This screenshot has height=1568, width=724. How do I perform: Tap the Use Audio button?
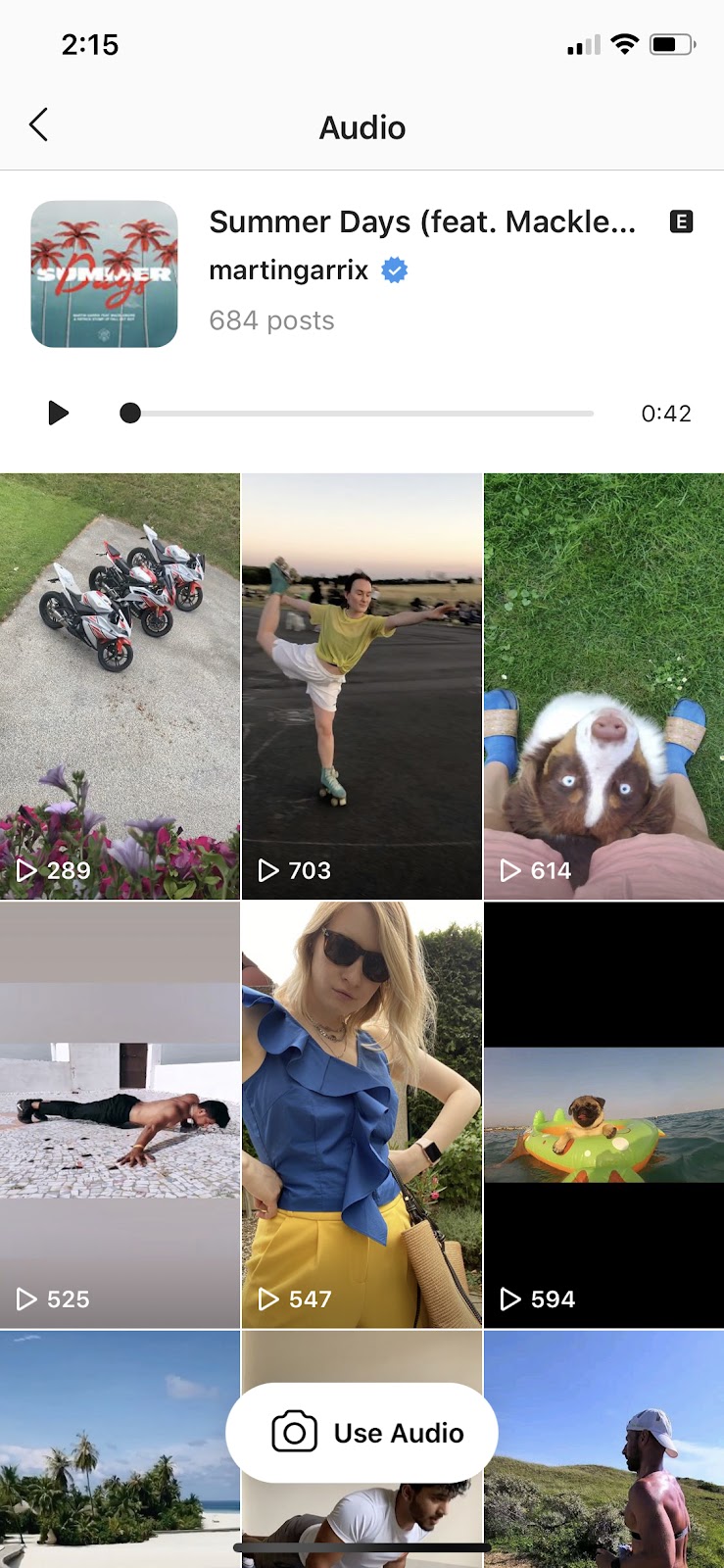tap(362, 1433)
